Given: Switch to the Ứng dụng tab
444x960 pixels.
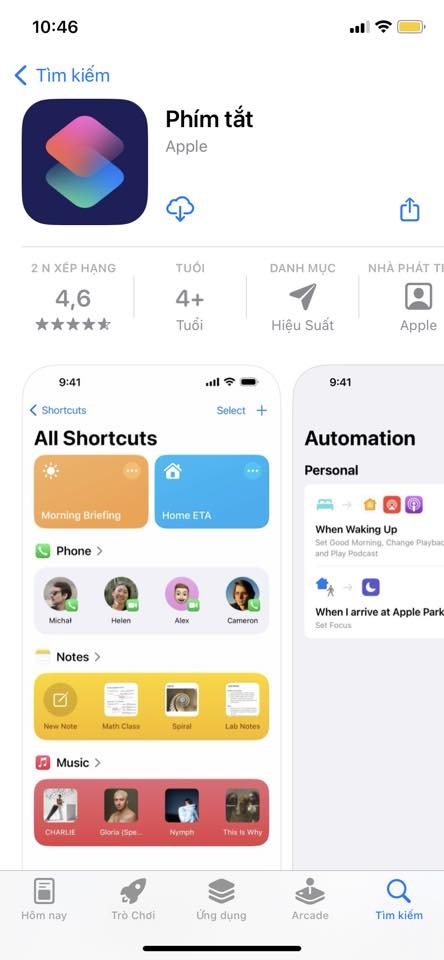Looking at the screenshot, I should pyautogui.click(x=221, y=899).
